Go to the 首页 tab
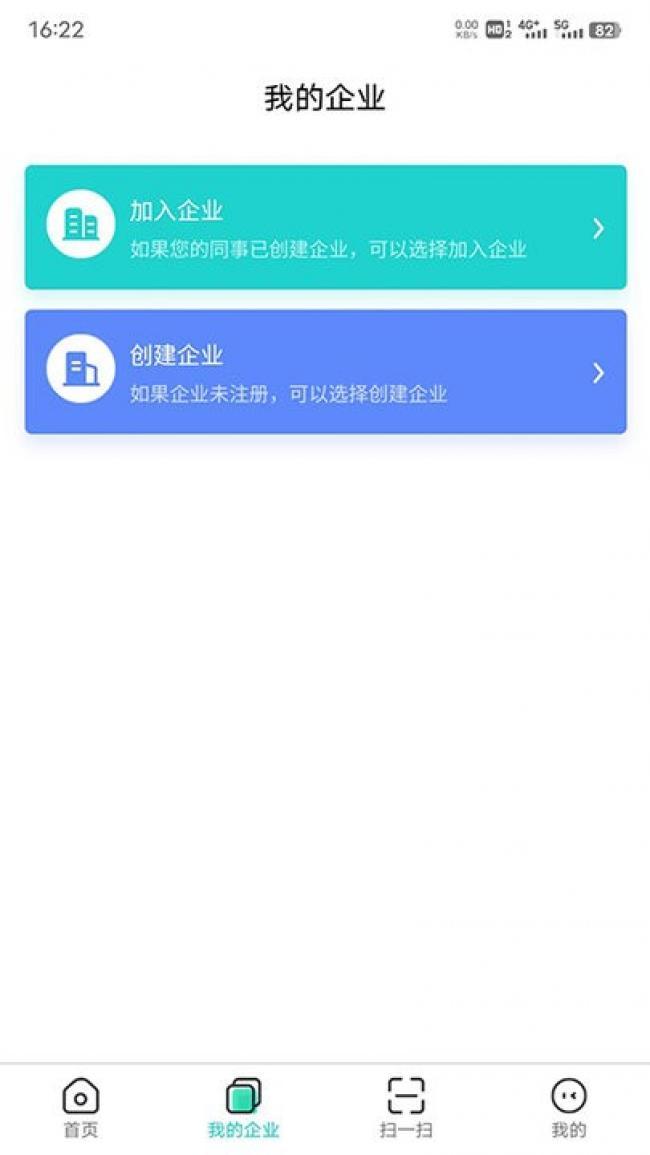Viewport: 650px width, 1155px height. (81, 1108)
